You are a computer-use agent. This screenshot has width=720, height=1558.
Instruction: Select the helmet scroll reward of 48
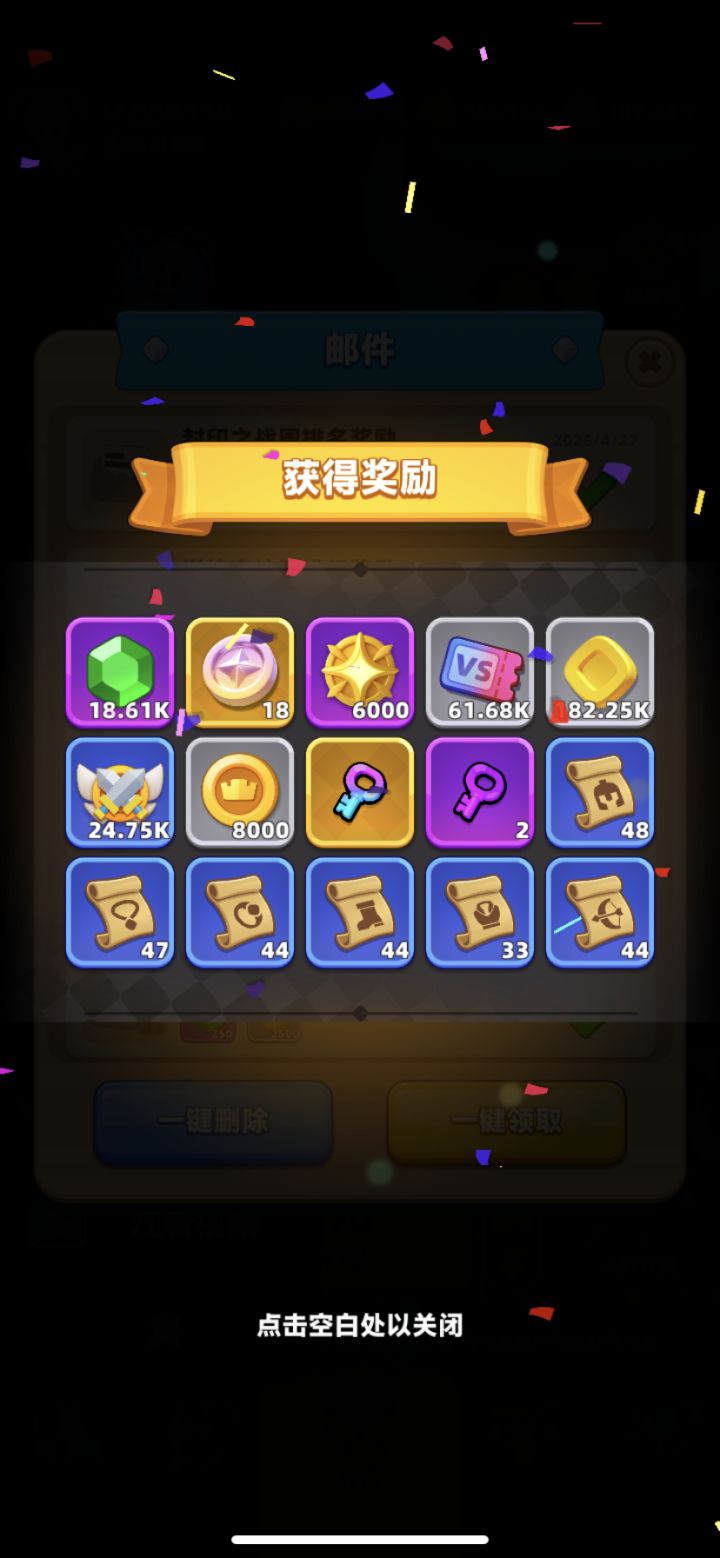coord(600,793)
